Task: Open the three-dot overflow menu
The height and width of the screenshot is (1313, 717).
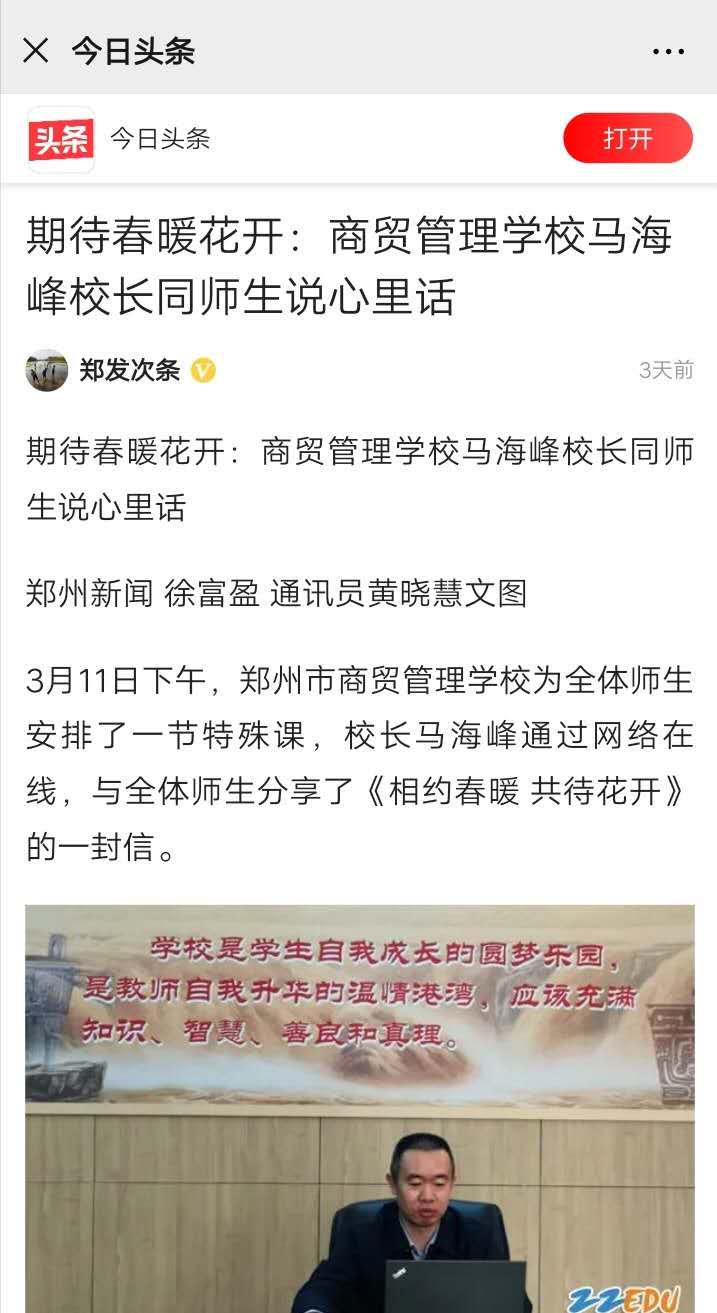Action: click(x=668, y=51)
